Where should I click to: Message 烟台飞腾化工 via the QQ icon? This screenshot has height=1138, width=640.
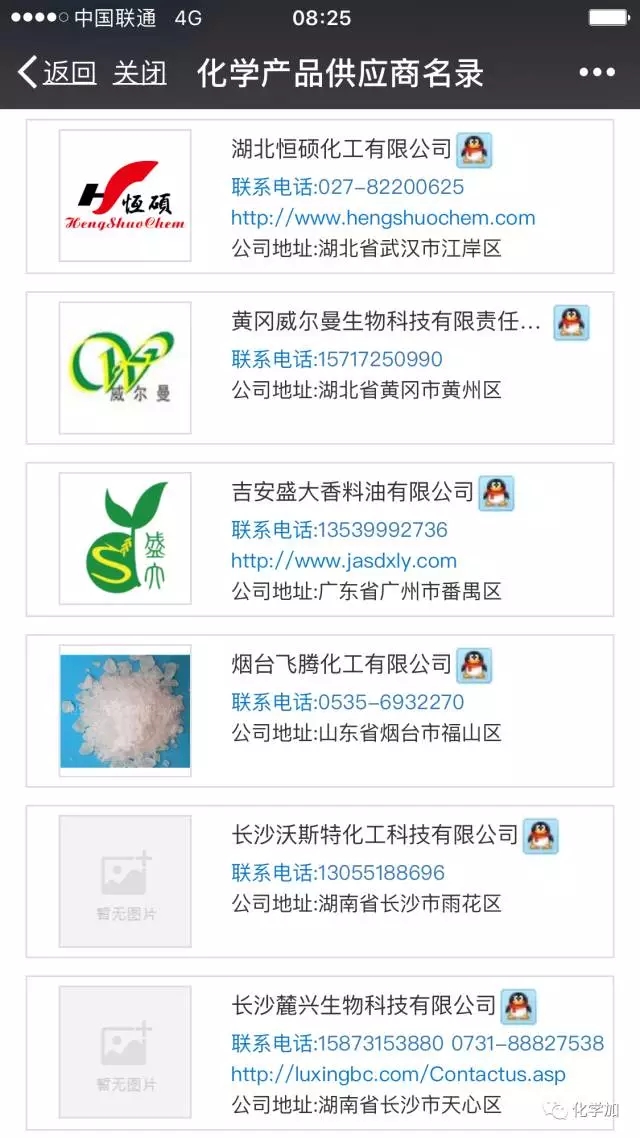(474, 664)
